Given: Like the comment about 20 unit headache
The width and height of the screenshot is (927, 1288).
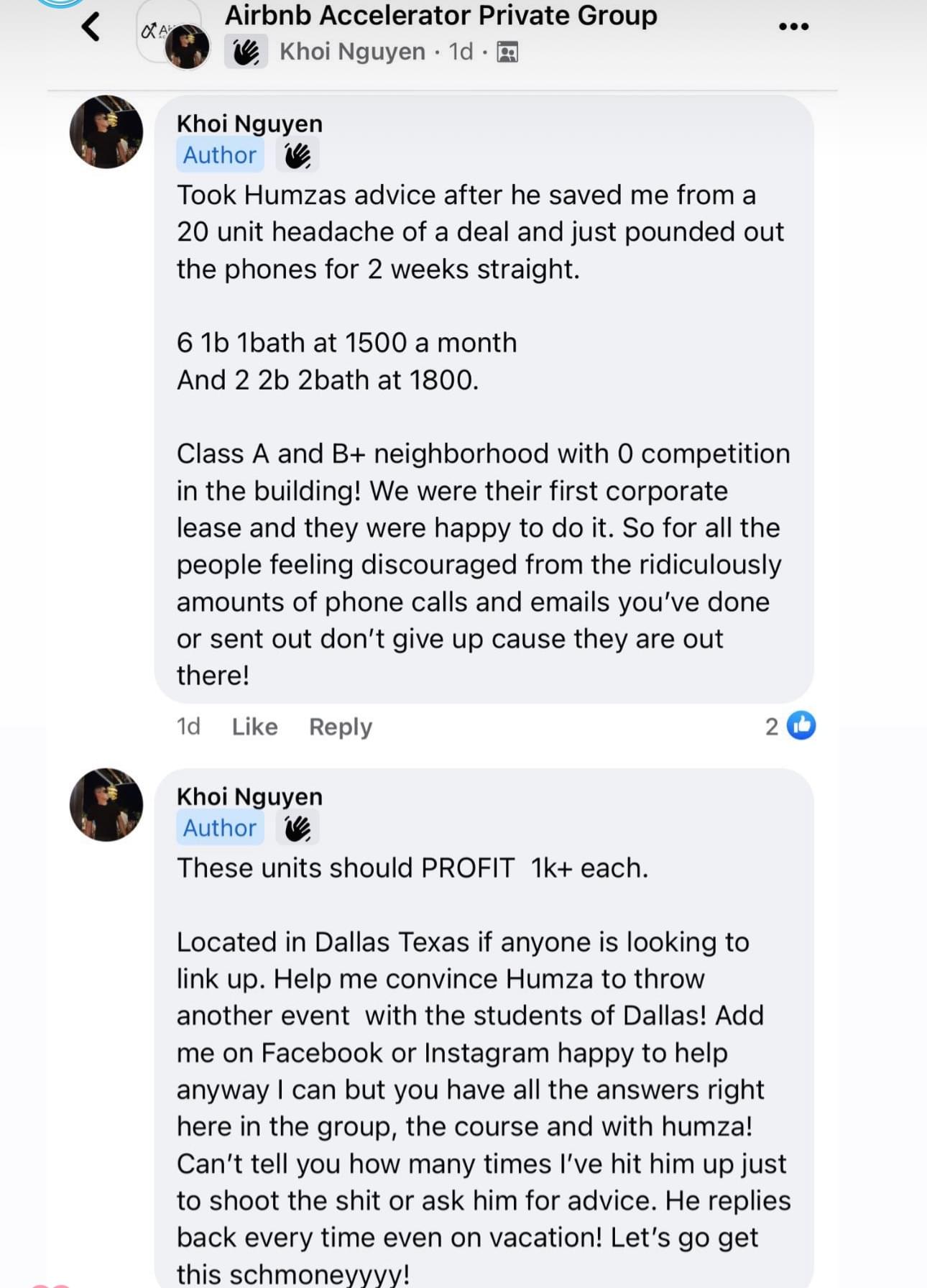Looking at the screenshot, I should pyautogui.click(x=254, y=727).
